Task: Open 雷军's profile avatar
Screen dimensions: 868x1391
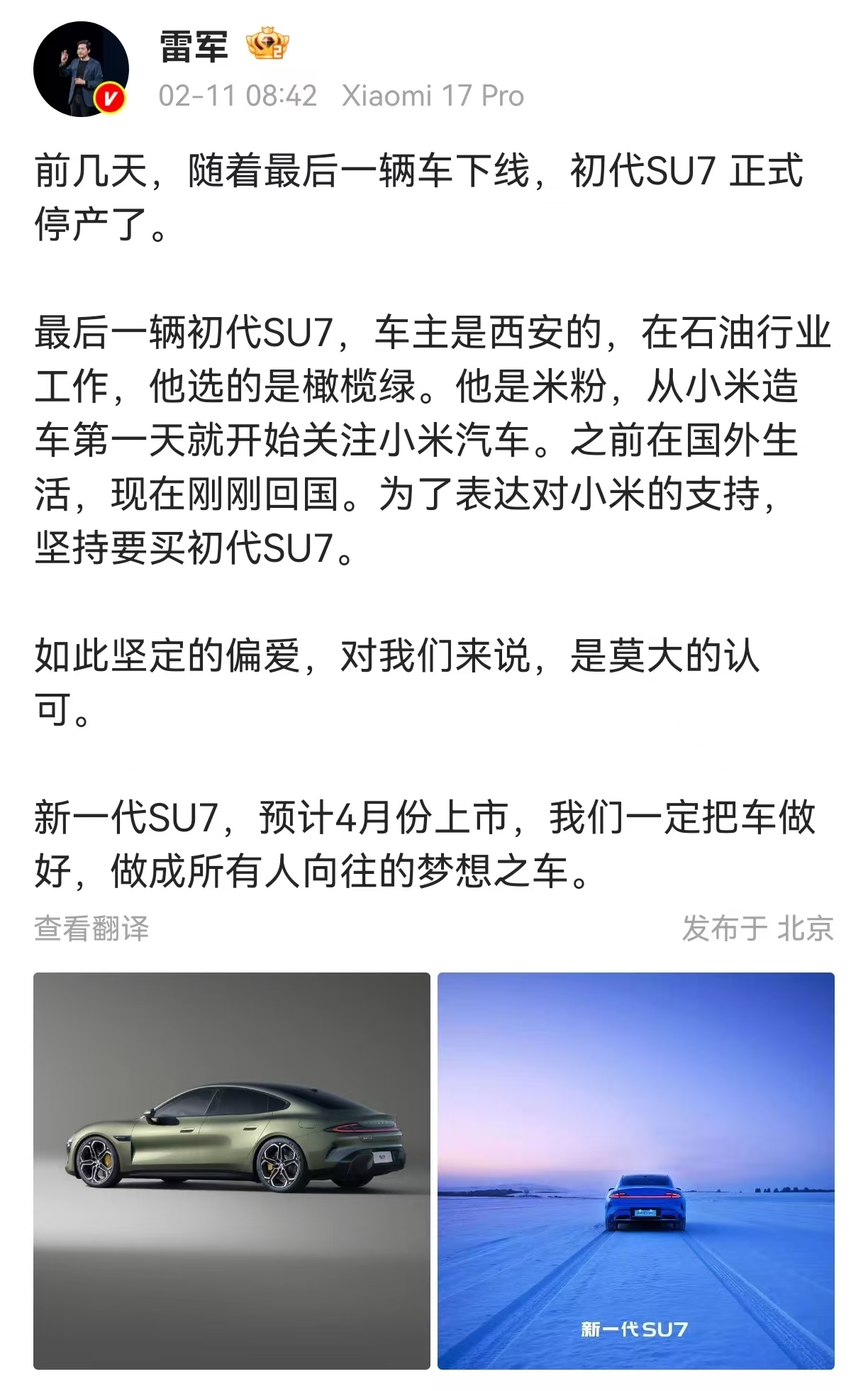Action: 81,69
